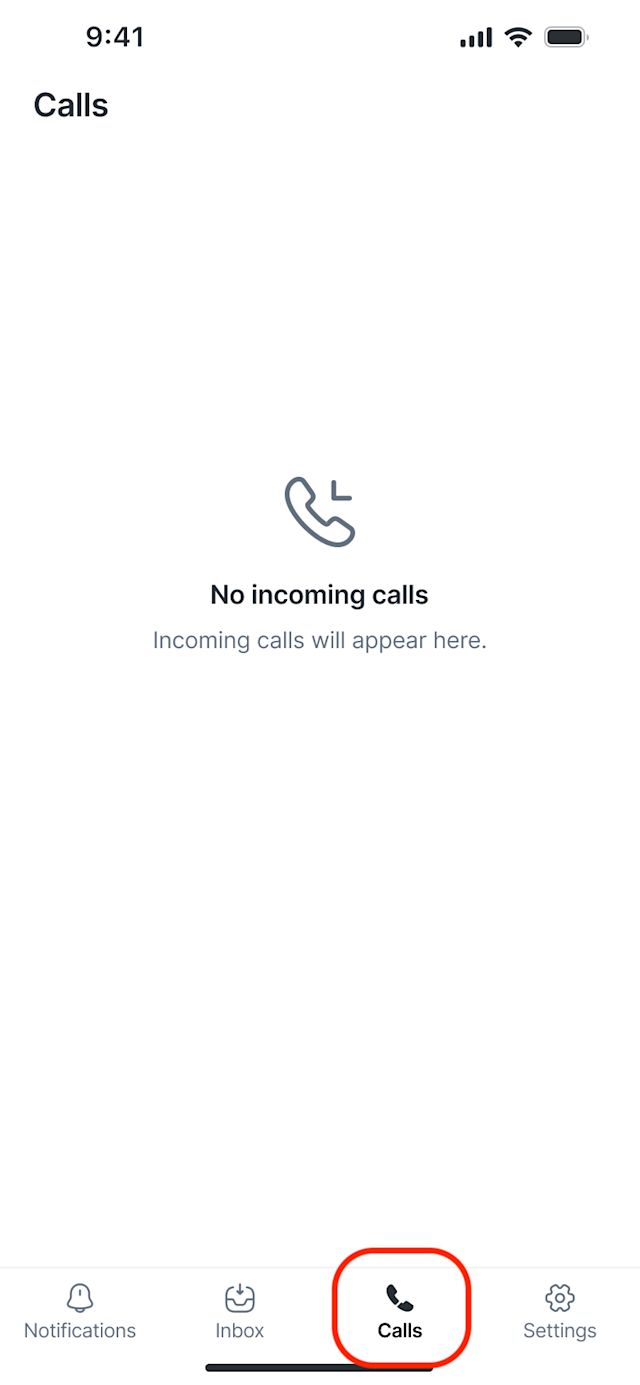This screenshot has width=640, height=1385.
Task: Switch to the Notifications tab
Action: 80,1312
